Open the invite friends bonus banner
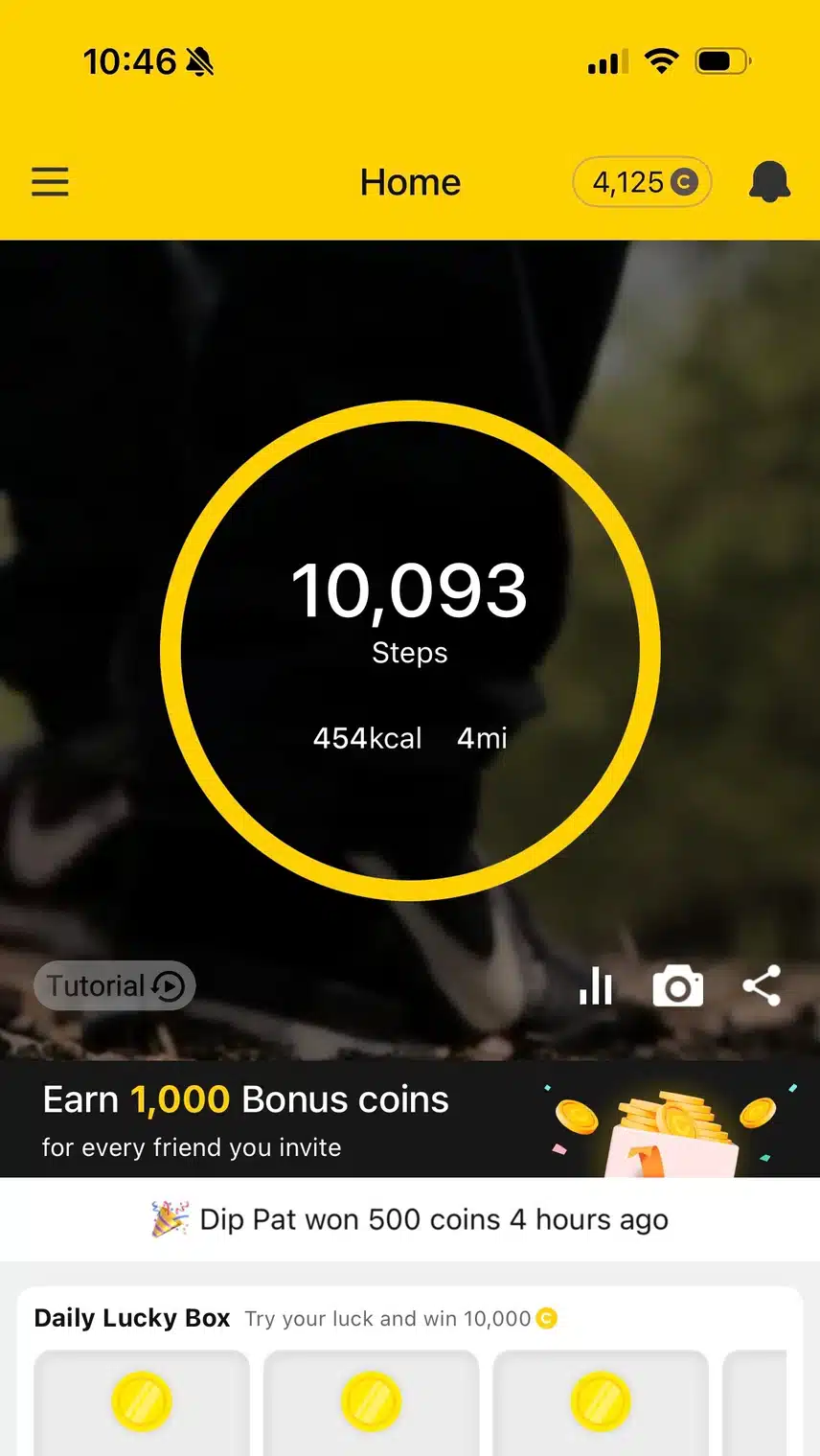 tap(410, 1119)
